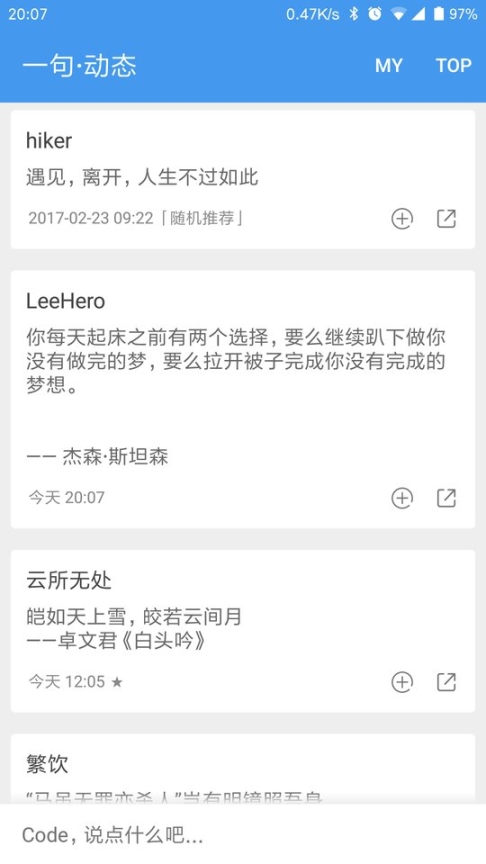Tap the plus icon on LeeHero's post
486x864 pixels.
click(402, 498)
